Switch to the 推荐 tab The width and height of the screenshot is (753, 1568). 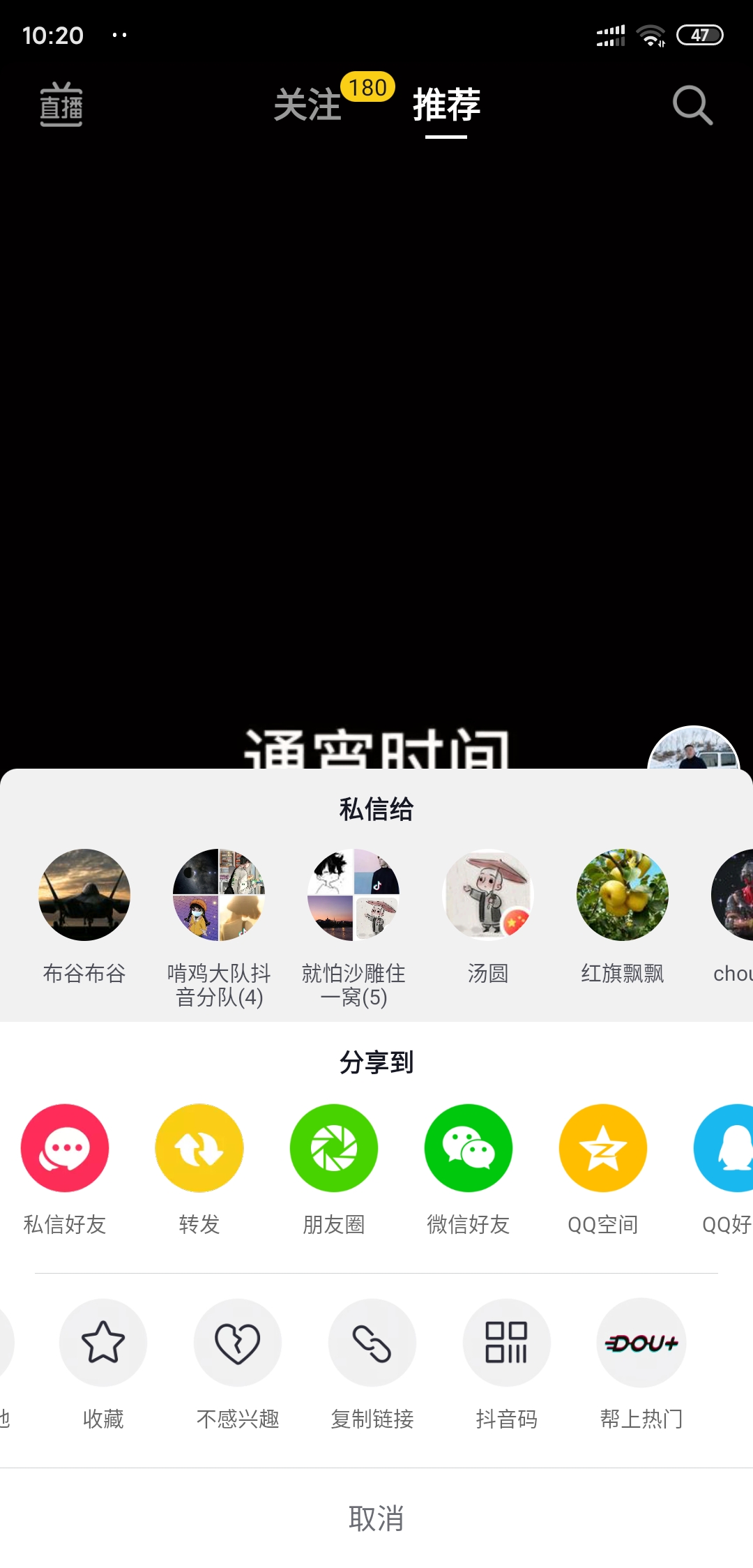(x=446, y=105)
